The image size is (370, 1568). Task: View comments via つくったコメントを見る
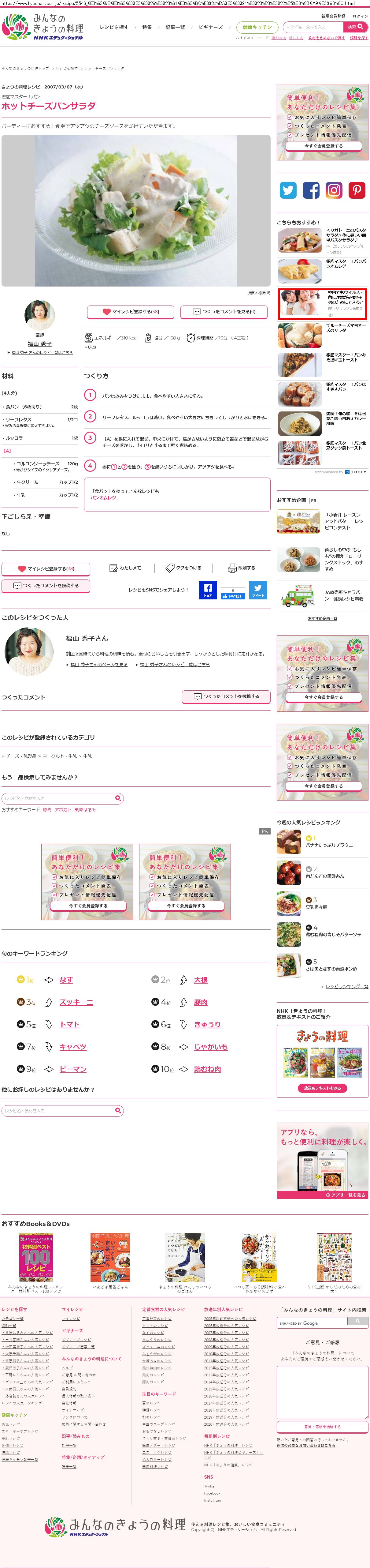point(224,312)
